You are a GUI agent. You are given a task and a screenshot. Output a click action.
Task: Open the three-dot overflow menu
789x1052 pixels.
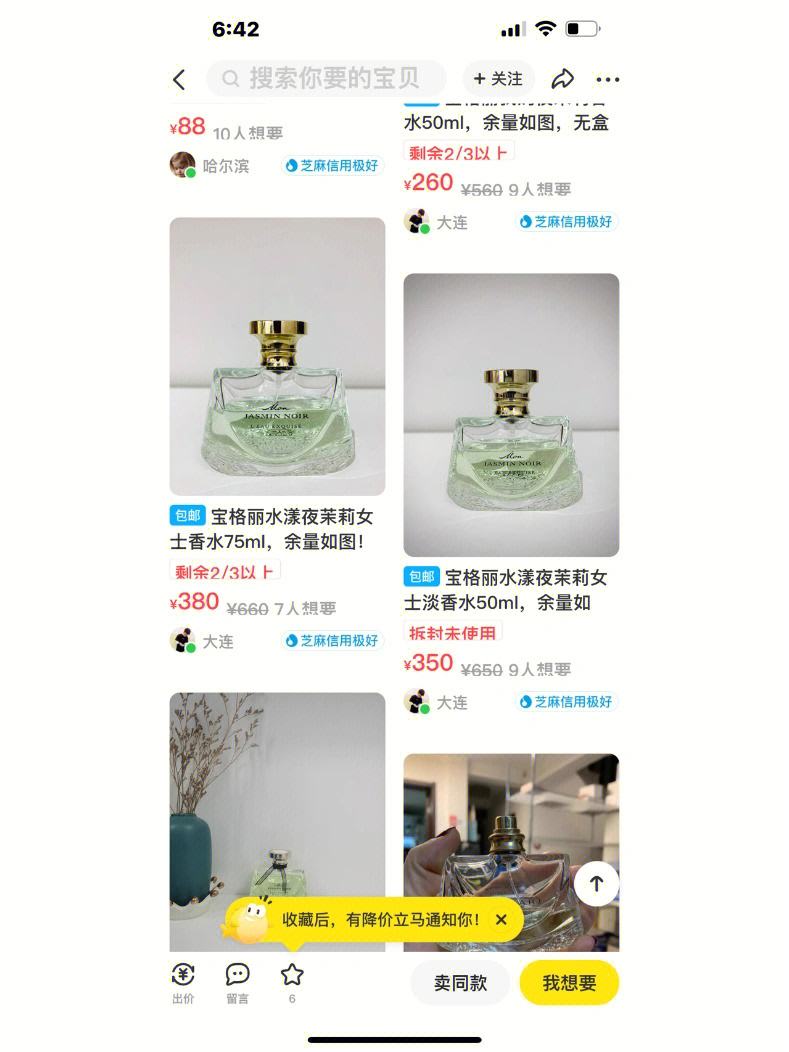tap(607, 79)
